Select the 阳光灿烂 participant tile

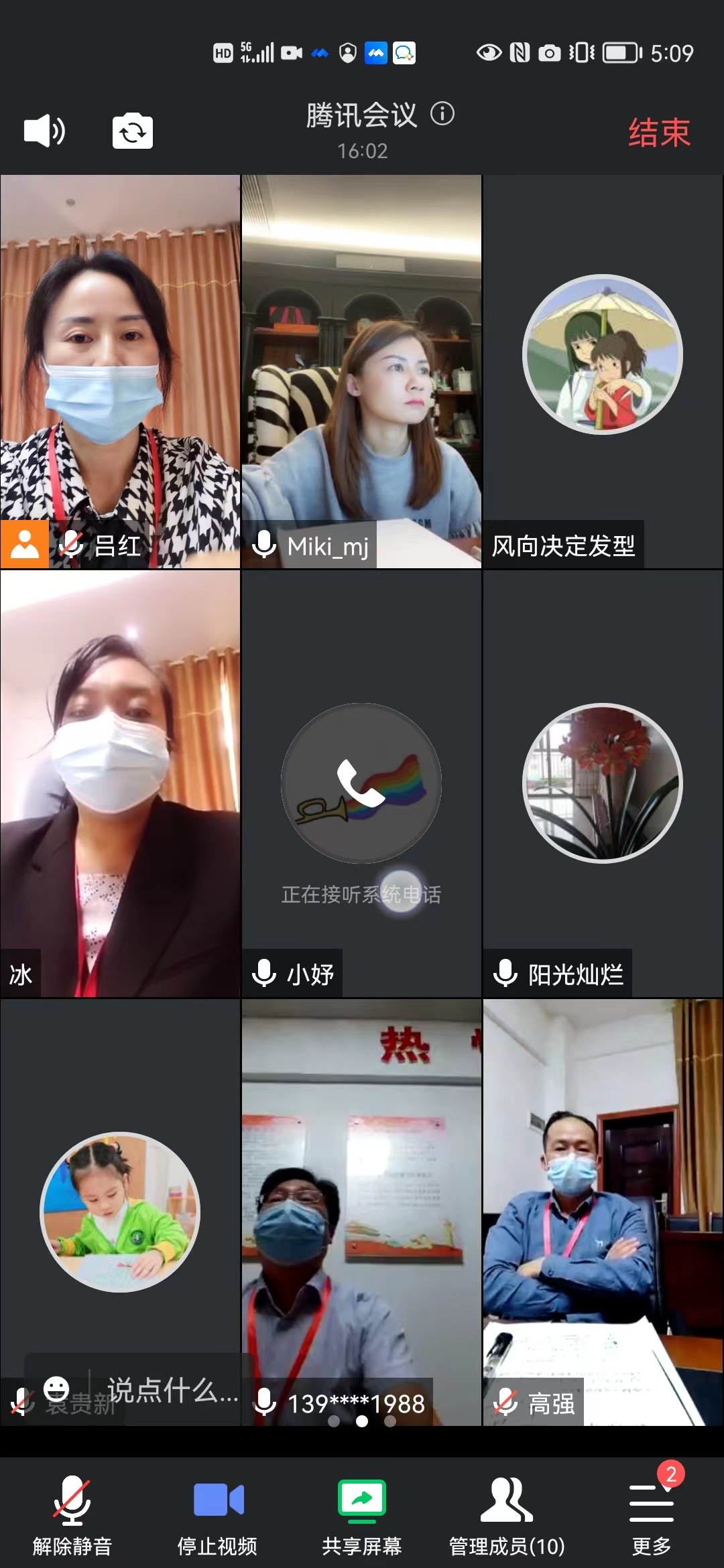(603, 784)
